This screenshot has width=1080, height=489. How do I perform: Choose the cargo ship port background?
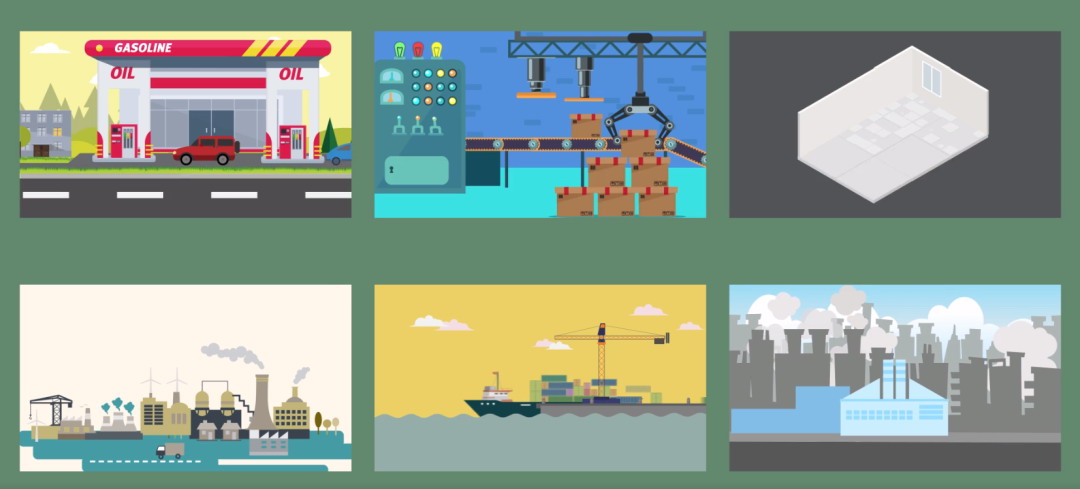tap(540, 378)
